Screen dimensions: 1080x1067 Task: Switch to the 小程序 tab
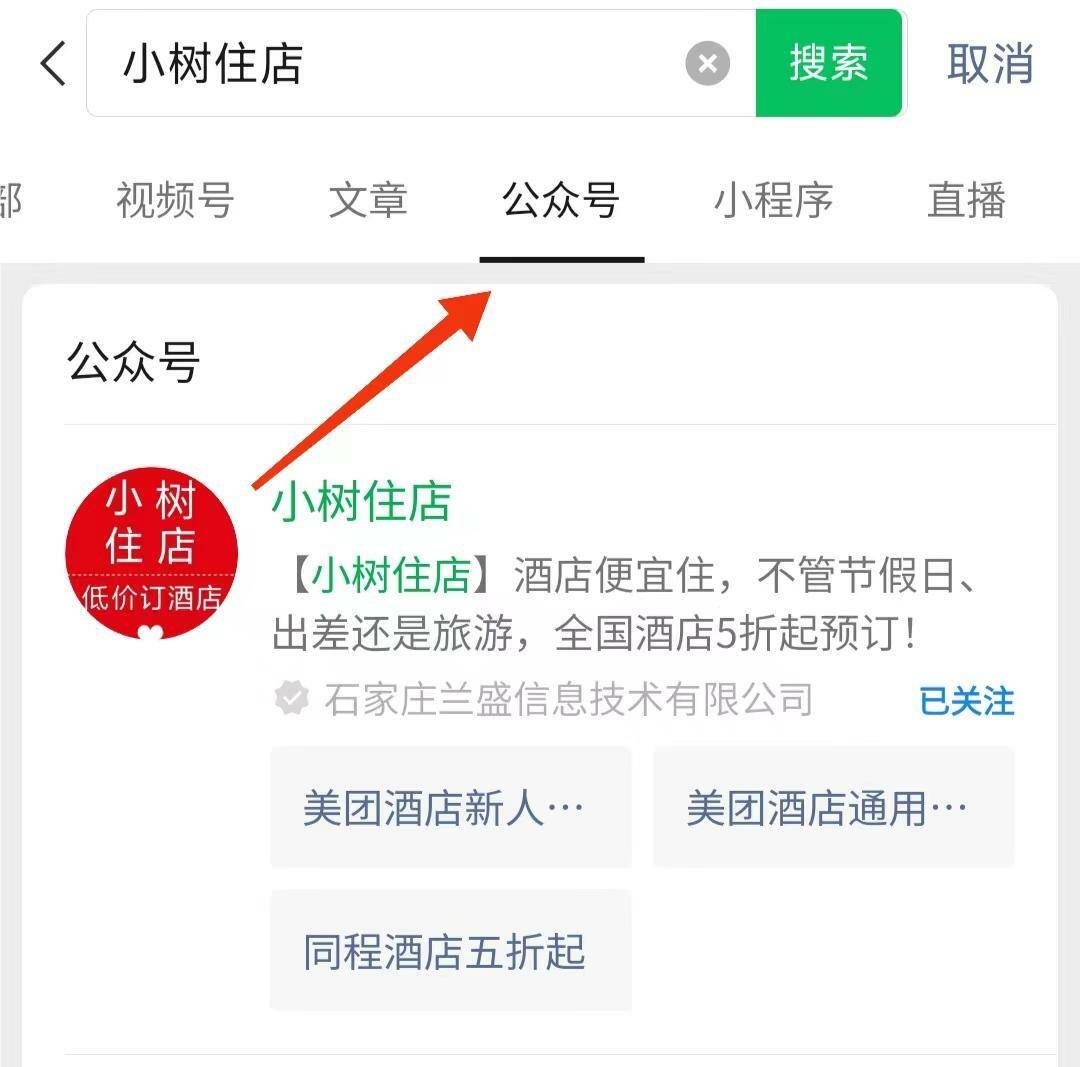[x=773, y=200]
